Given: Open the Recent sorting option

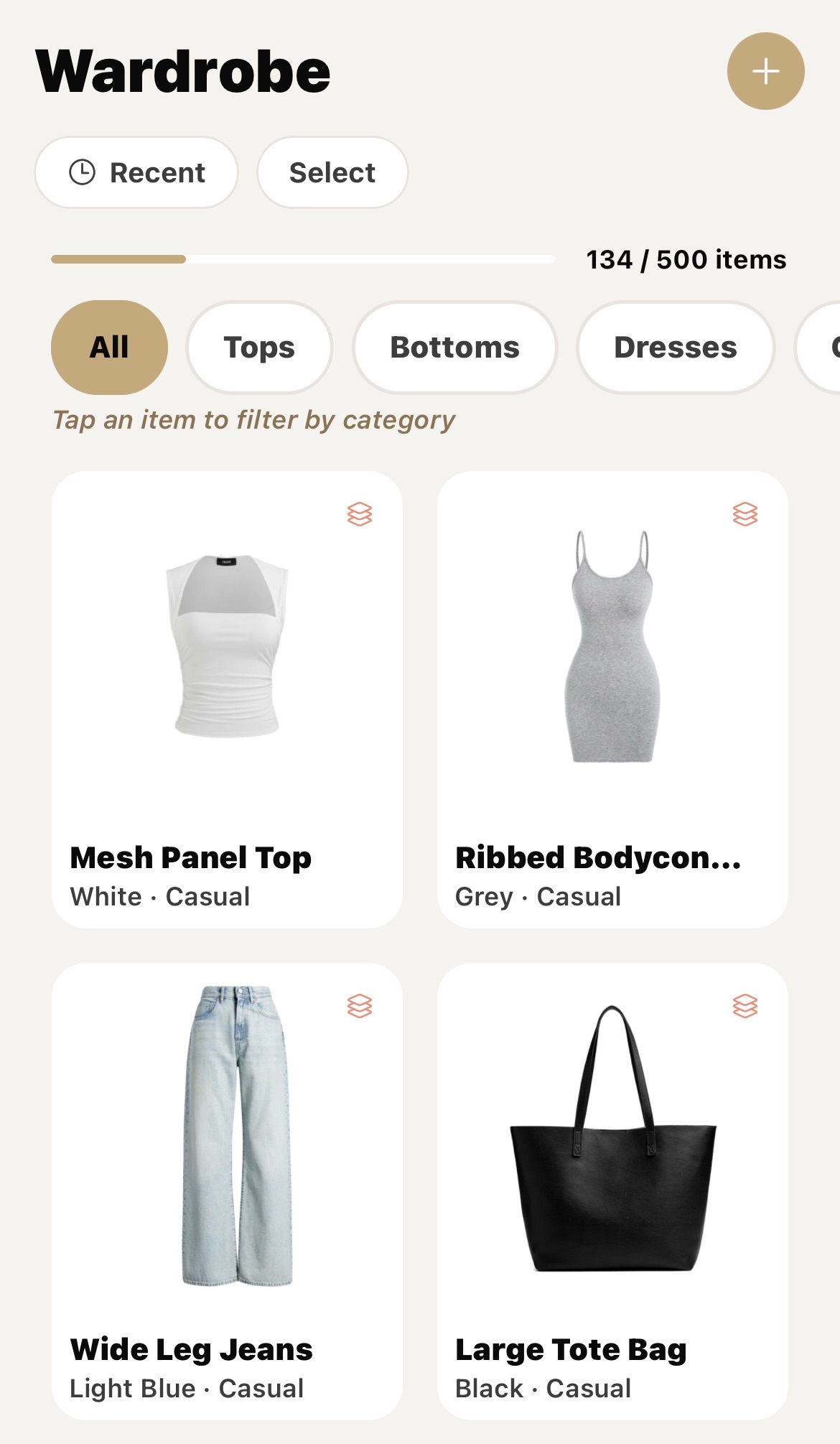Looking at the screenshot, I should 136,172.
